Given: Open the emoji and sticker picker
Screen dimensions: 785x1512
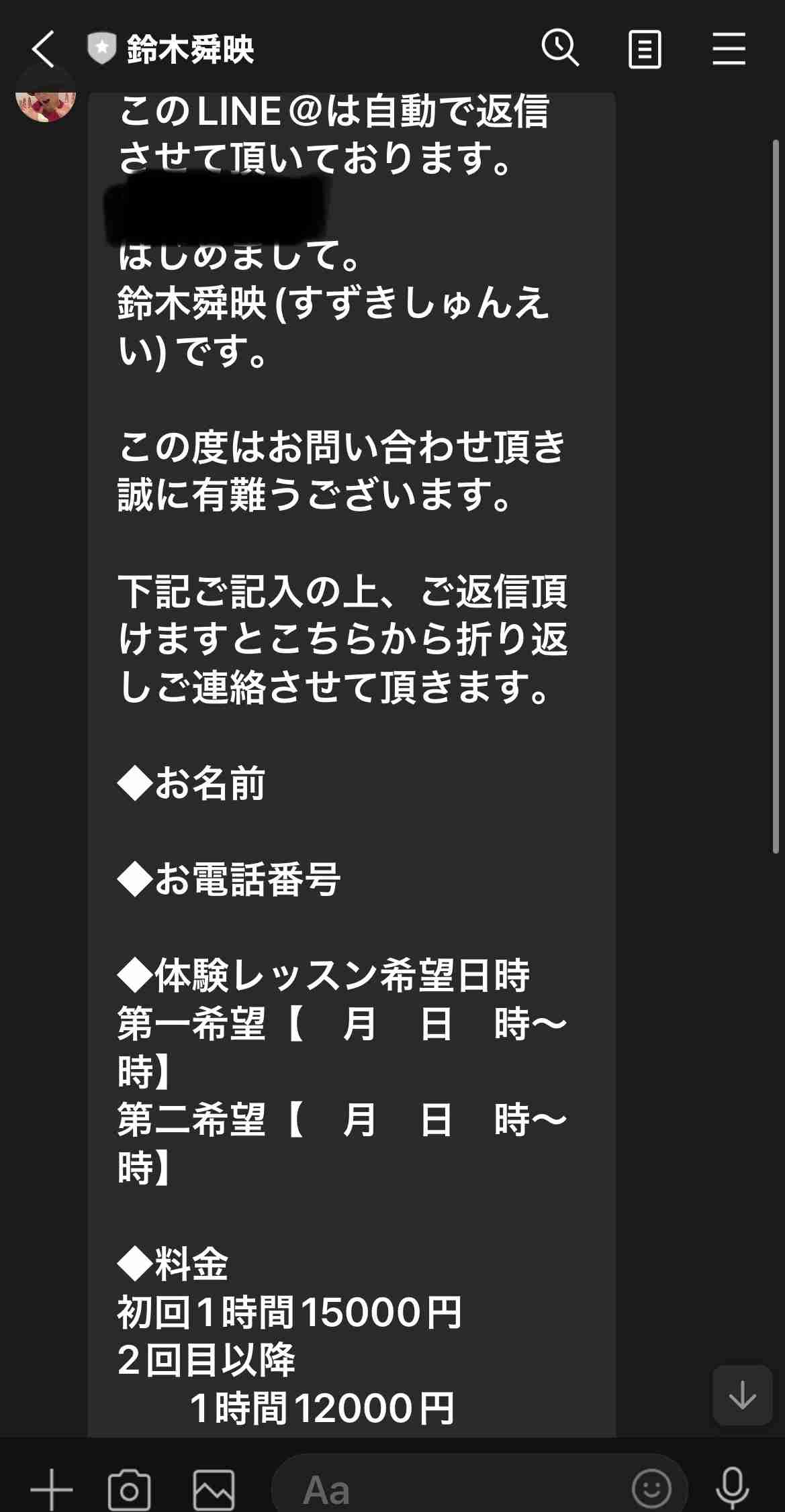Looking at the screenshot, I should click(x=651, y=1489).
